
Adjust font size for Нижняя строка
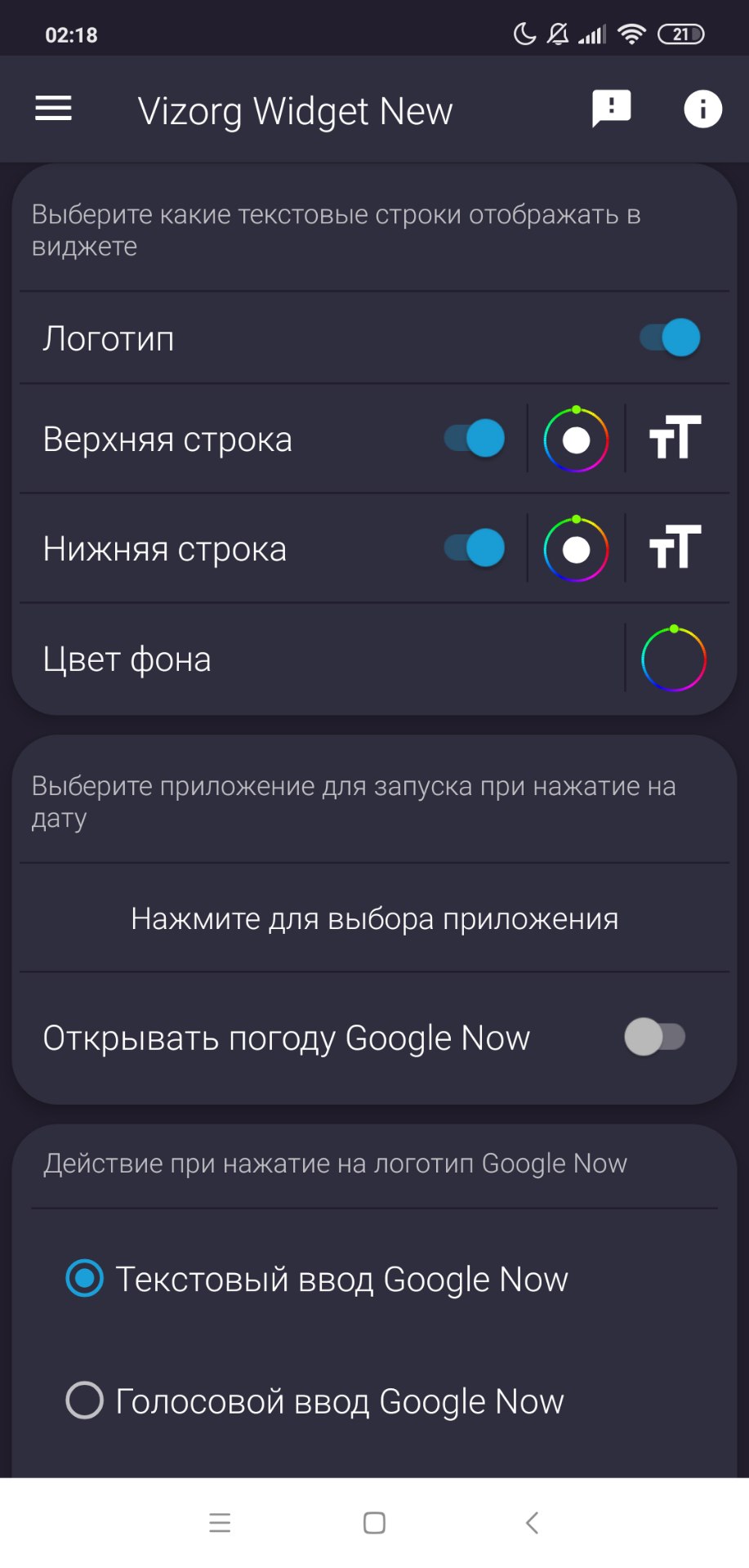coord(675,547)
